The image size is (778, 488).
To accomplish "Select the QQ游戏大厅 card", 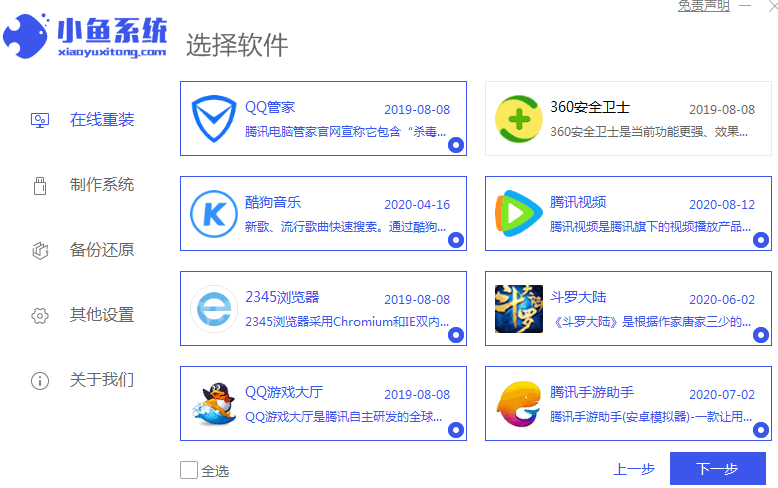I will pyautogui.click(x=323, y=403).
